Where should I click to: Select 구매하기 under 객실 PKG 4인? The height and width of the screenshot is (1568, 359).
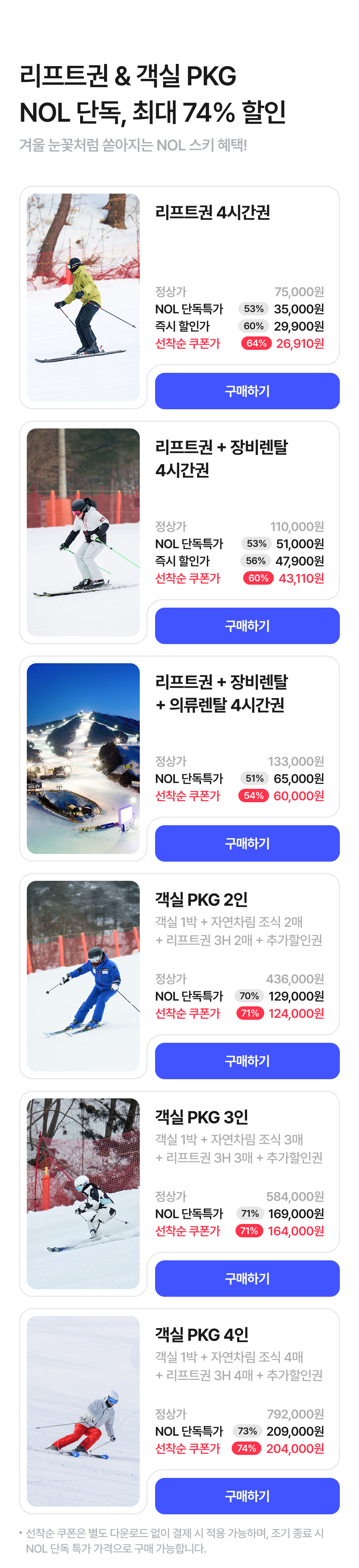click(247, 1495)
